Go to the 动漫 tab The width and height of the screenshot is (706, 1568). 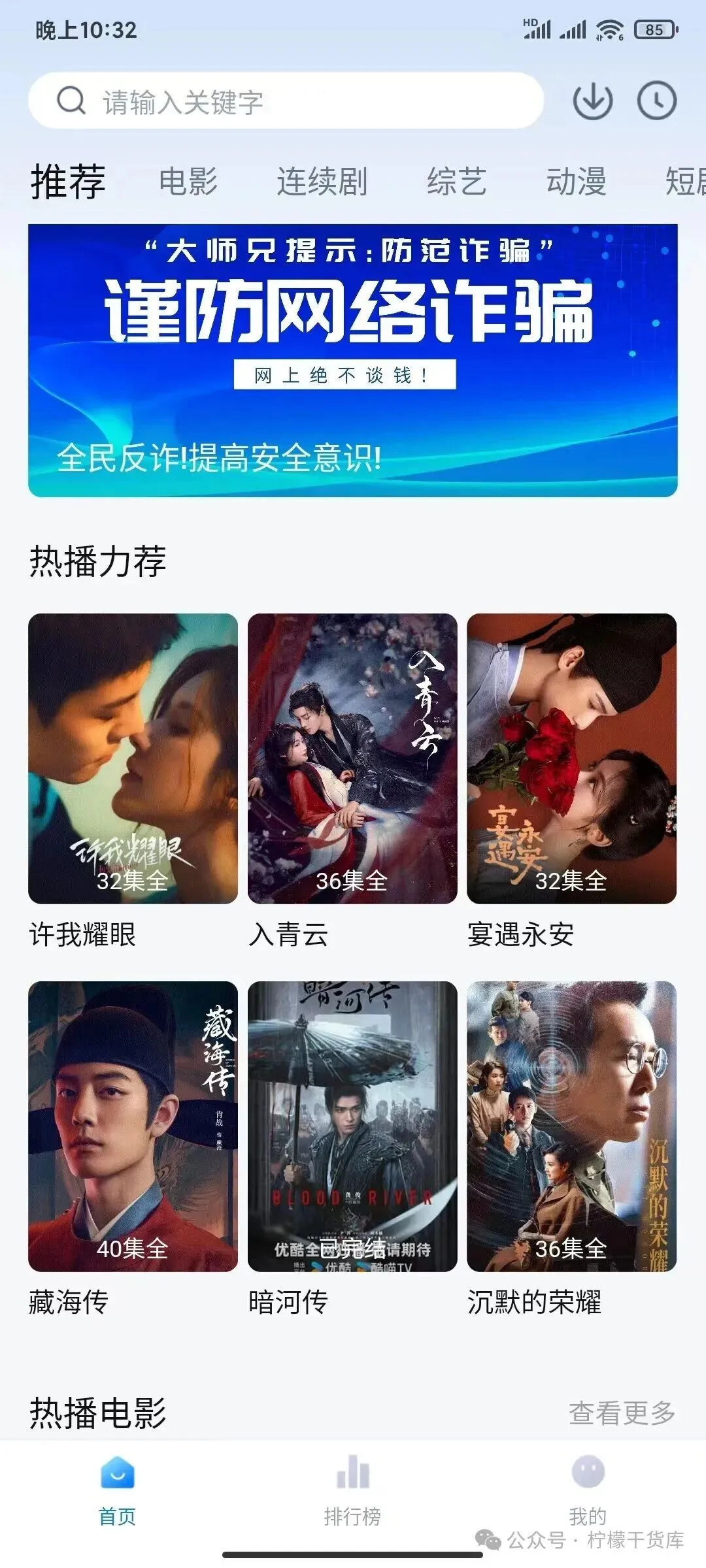tap(577, 181)
